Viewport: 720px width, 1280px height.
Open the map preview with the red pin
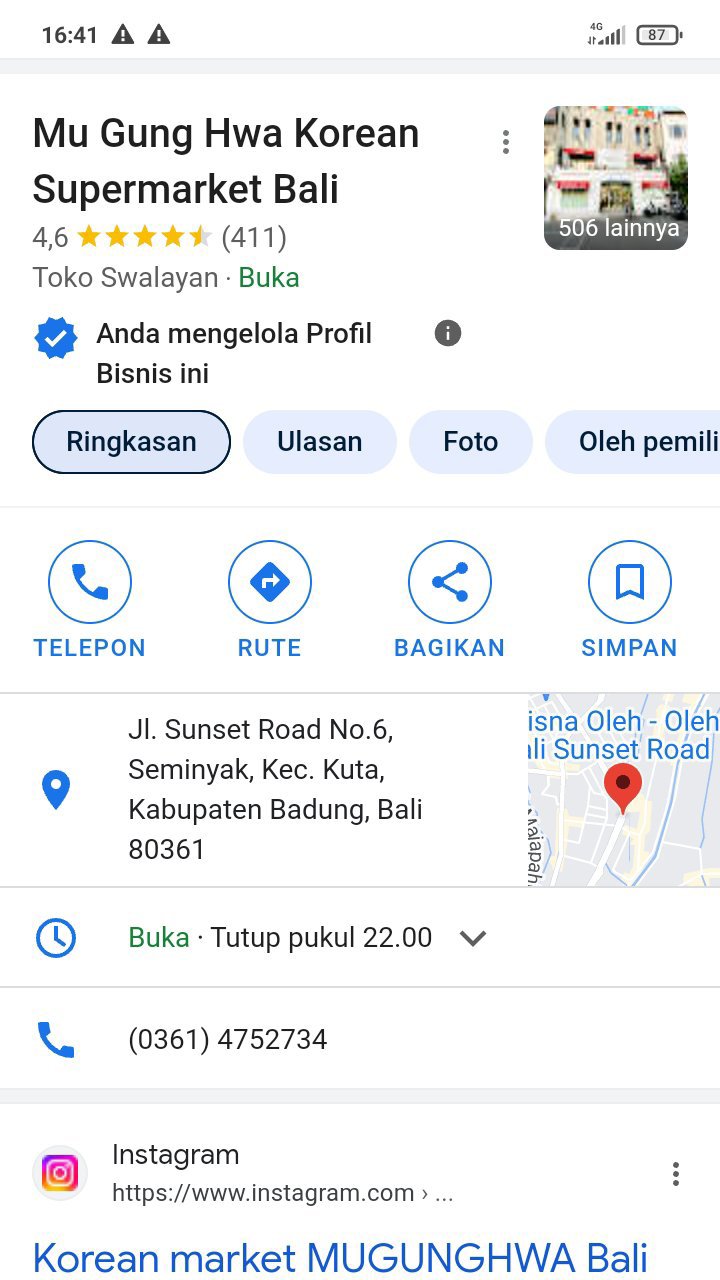(623, 789)
